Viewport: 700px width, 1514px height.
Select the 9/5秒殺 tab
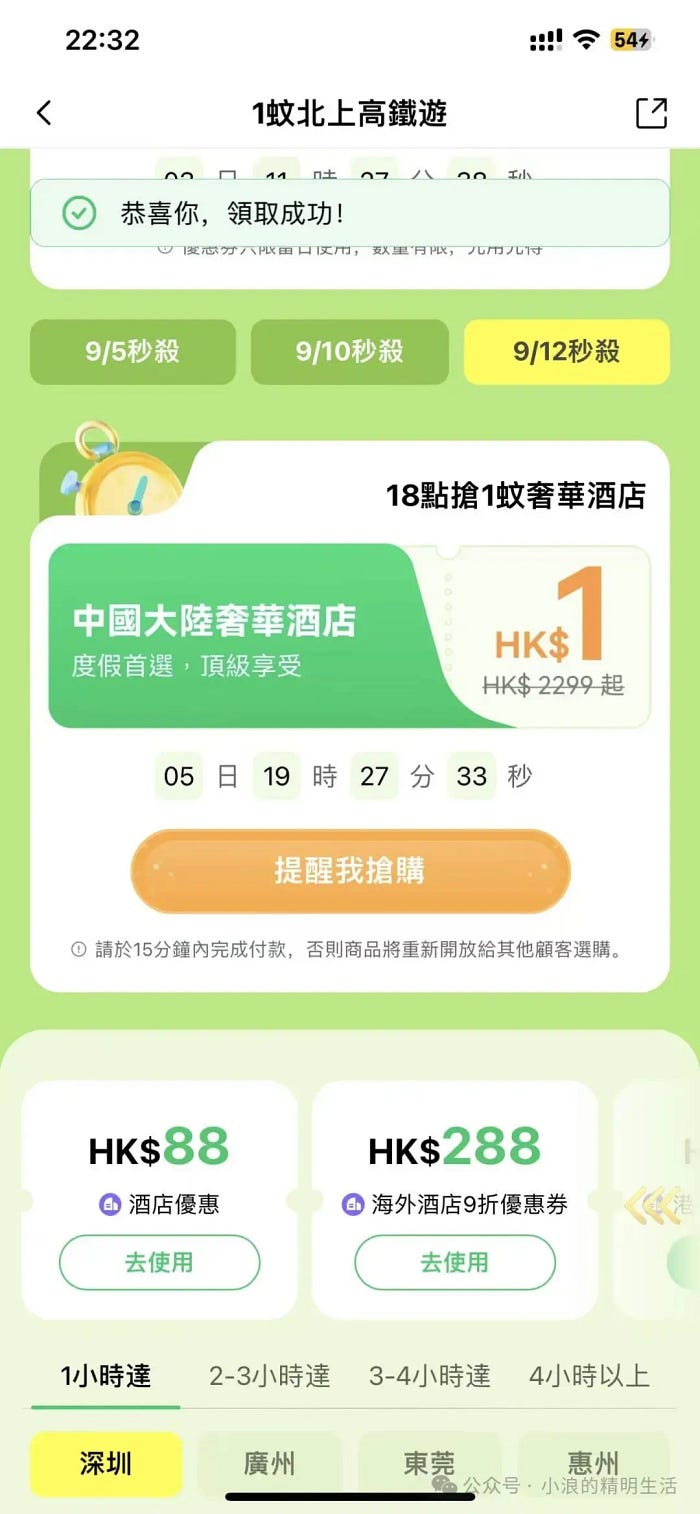132,352
